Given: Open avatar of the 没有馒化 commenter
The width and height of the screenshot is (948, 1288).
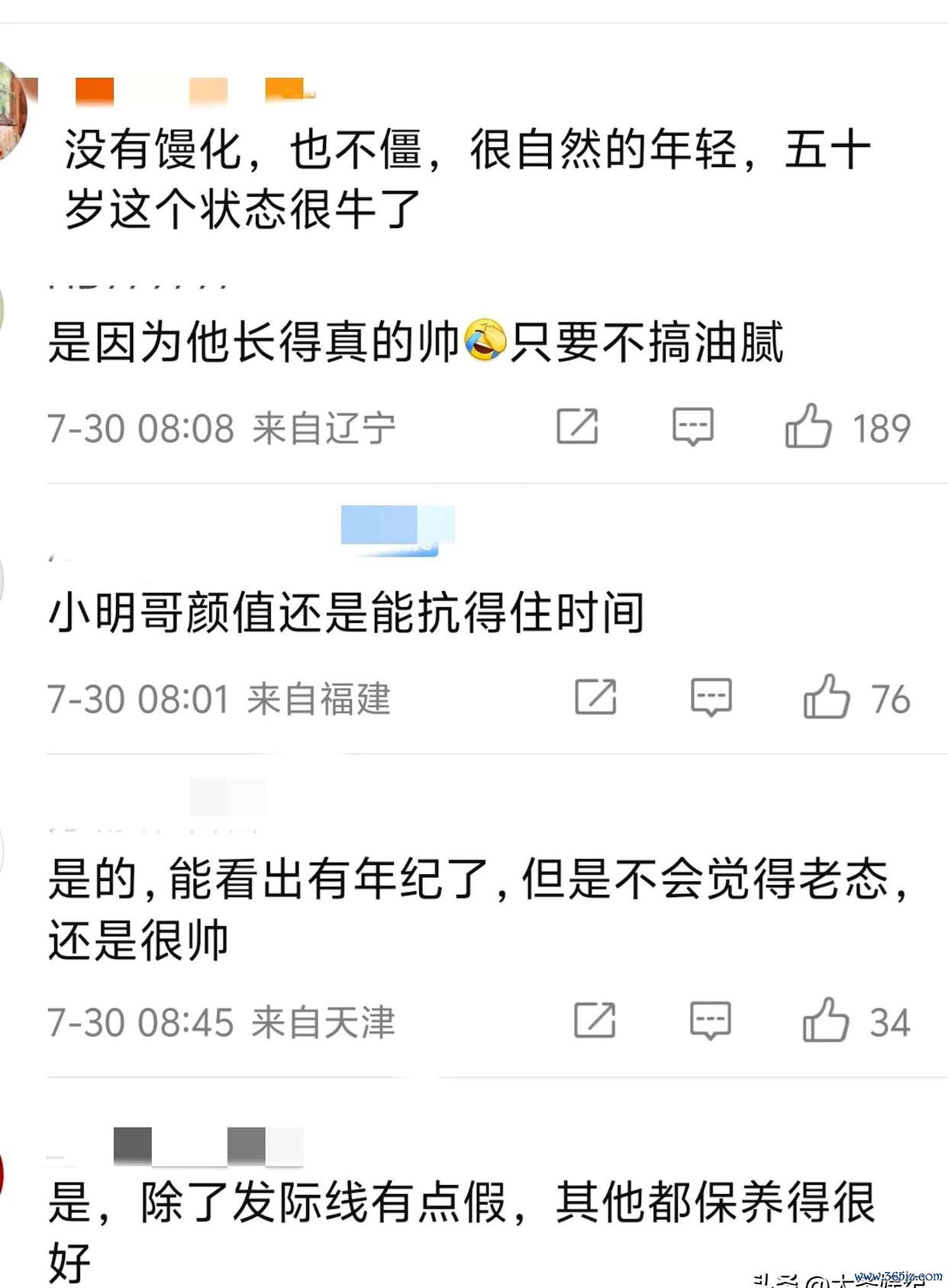Looking at the screenshot, I should coord(12,109).
